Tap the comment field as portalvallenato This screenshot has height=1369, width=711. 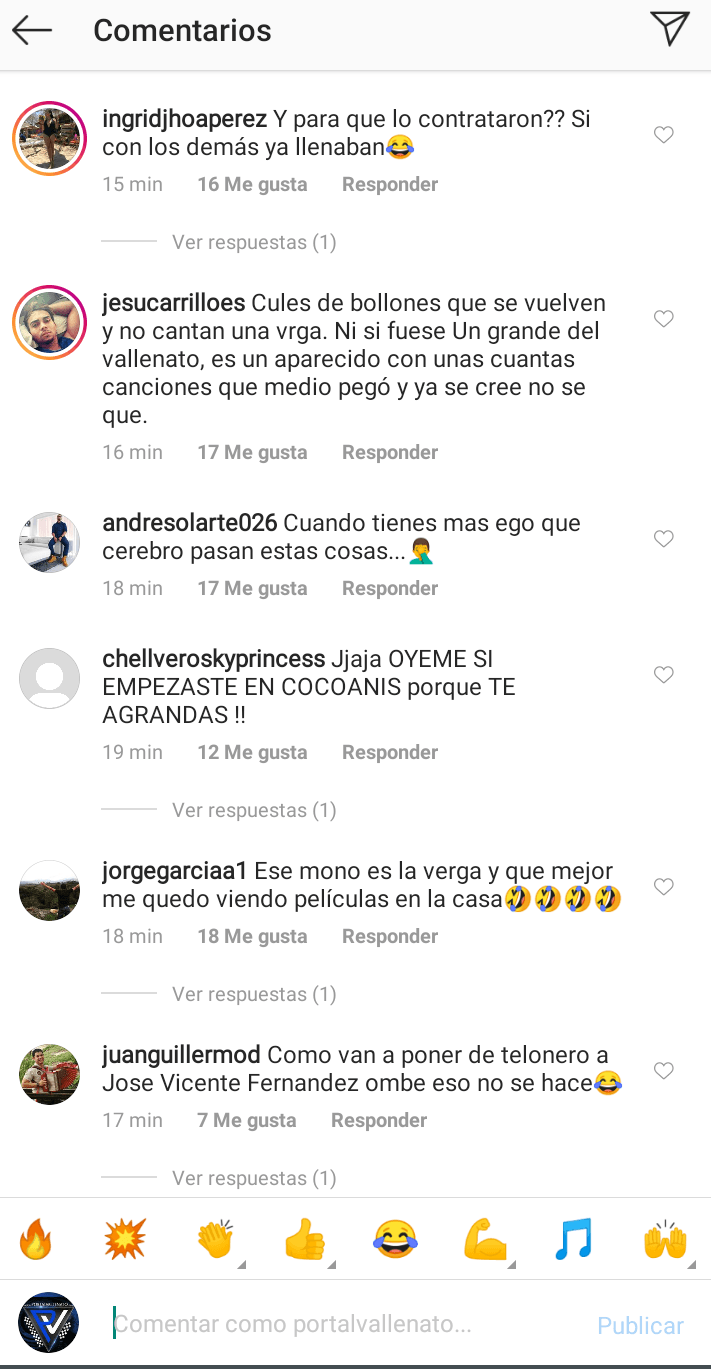pos(340,1325)
